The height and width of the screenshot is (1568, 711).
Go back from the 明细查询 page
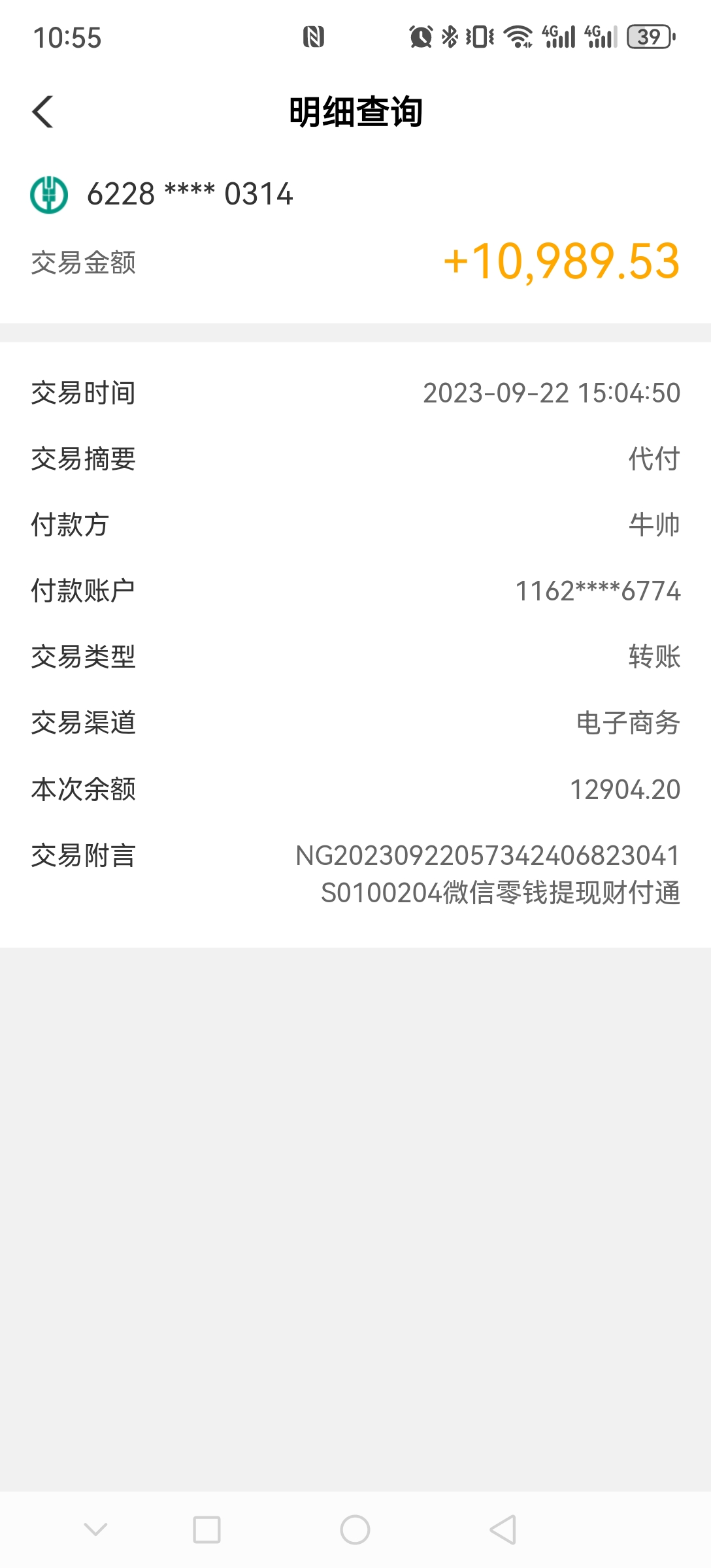pyautogui.click(x=43, y=112)
